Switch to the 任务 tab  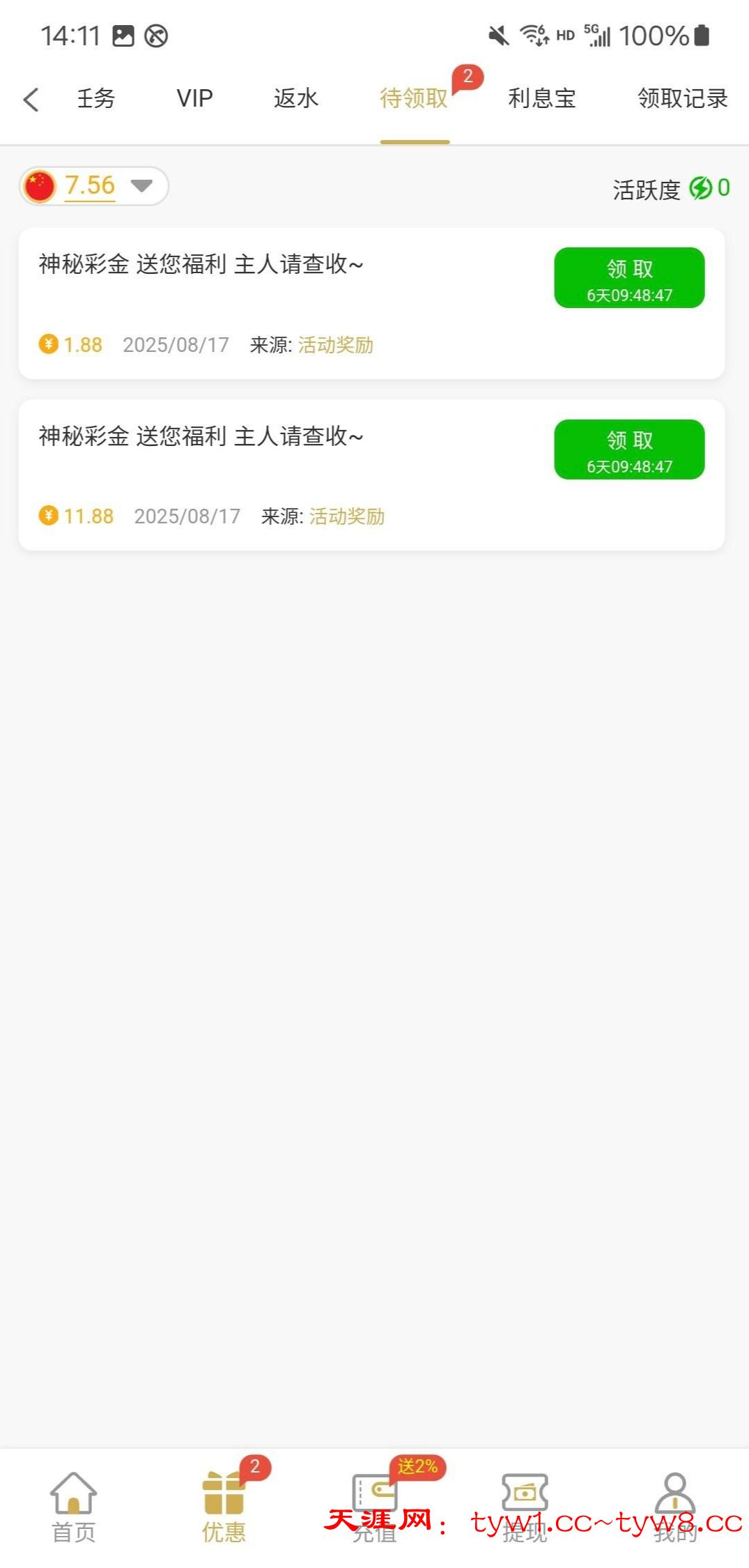(x=95, y=99)
